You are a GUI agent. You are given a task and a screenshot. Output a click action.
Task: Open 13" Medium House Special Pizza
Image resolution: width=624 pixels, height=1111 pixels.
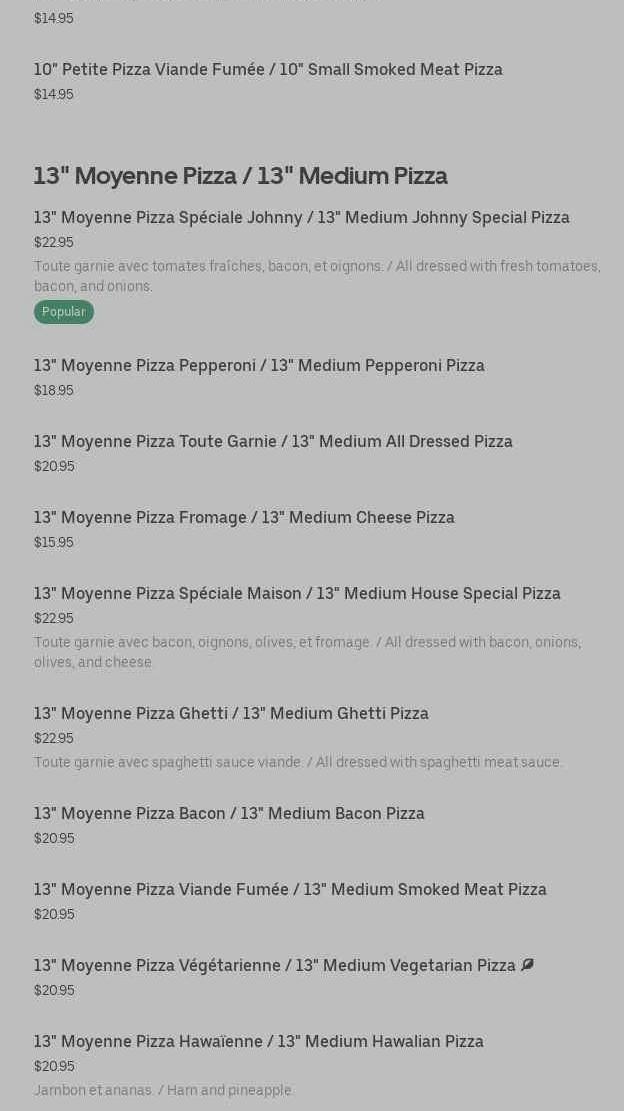(297, 594)
